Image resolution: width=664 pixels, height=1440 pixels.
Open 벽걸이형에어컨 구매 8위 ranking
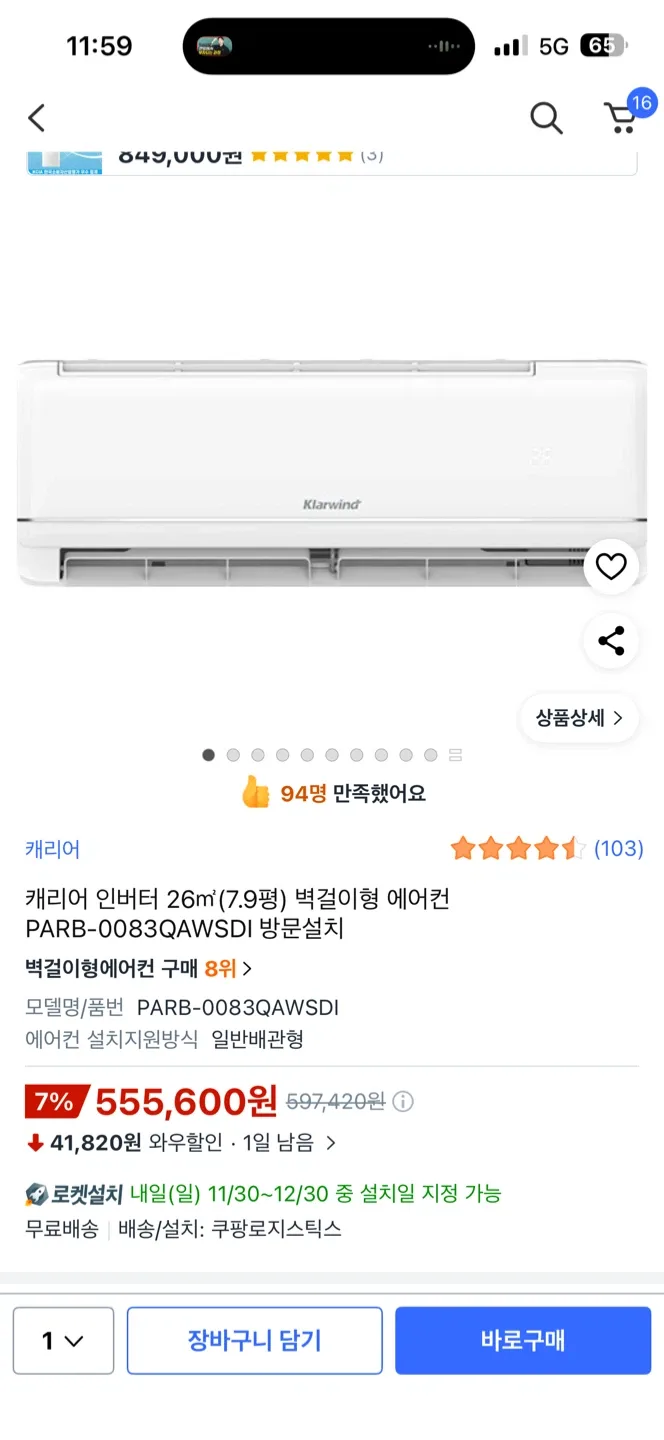pyautogui.click(x=138, y=968)
